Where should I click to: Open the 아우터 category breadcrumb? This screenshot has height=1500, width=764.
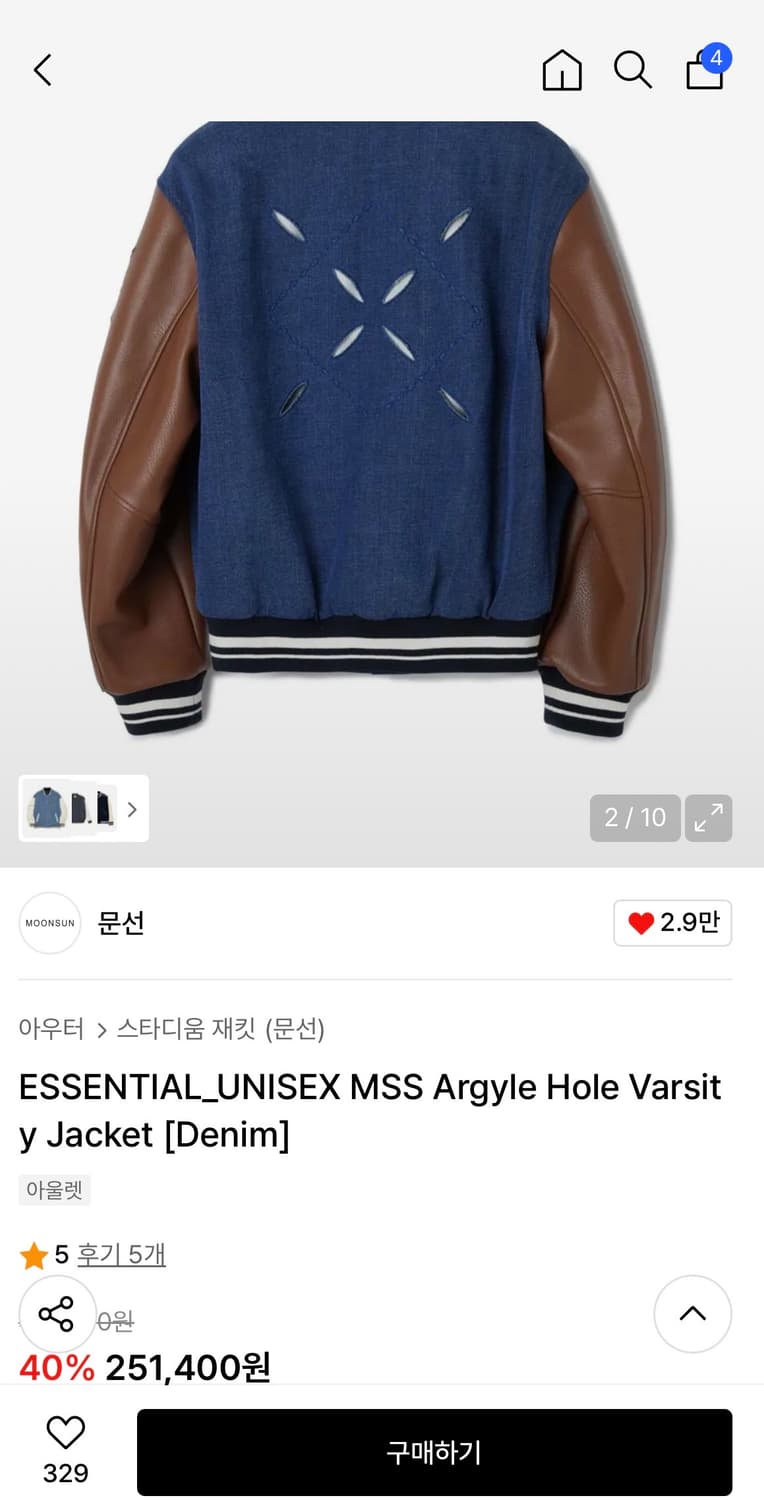click(50, 1029)
